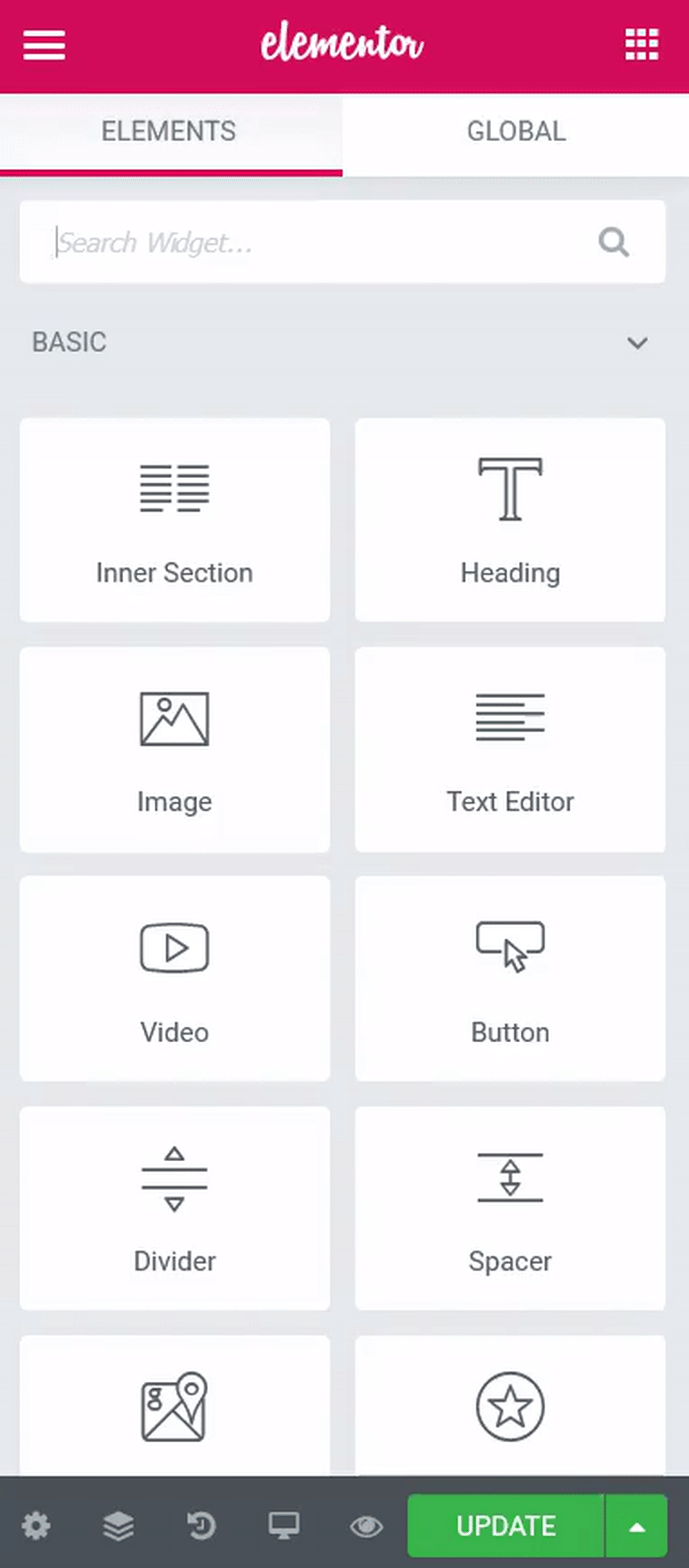
Task: Pick the Heading widget
Action: 510,520
